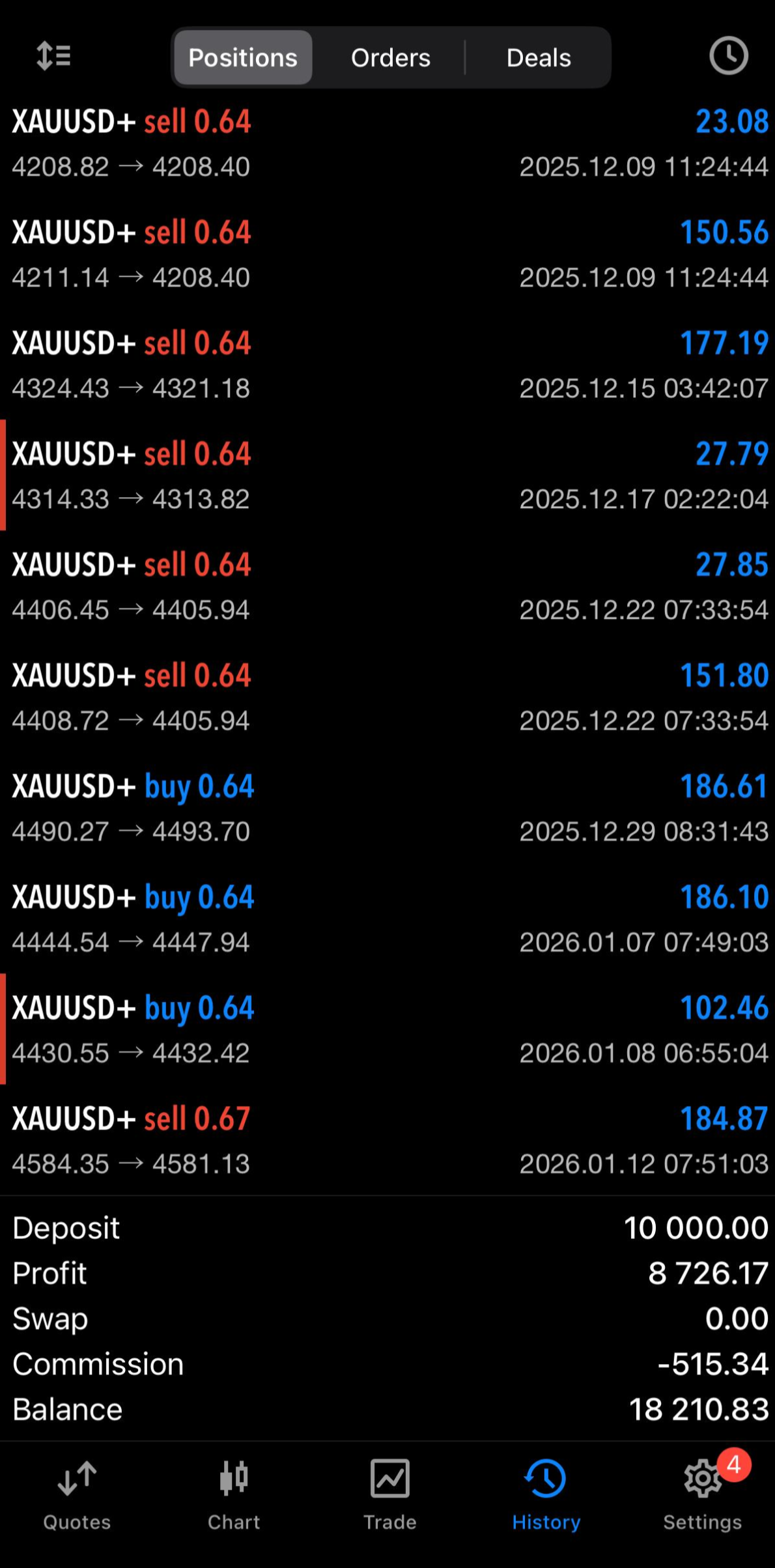This screenshot has height=1568, width=775.
Task: Open the history period clock
Action: coord(728,56)
